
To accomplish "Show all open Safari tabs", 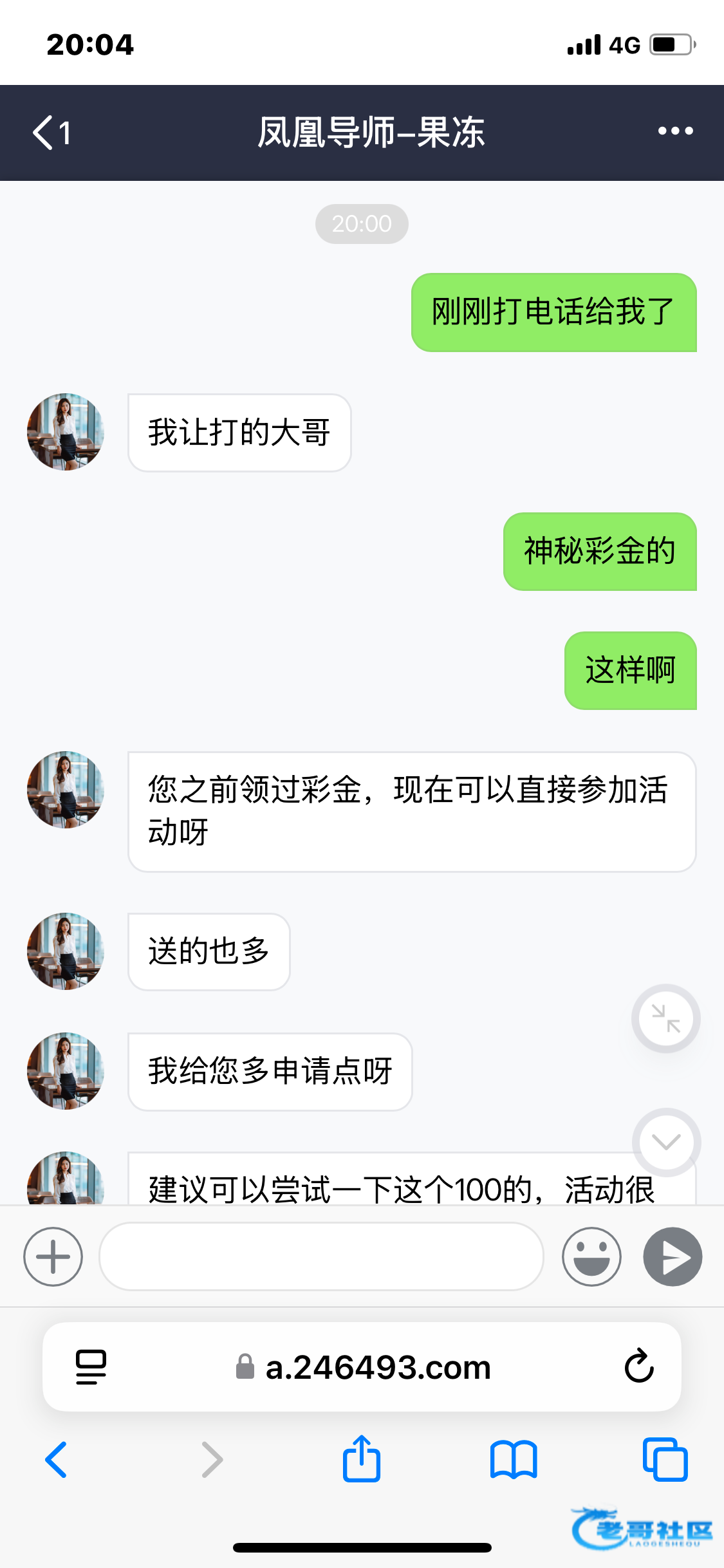I will pyautogui.click(x=665, y=1459).
